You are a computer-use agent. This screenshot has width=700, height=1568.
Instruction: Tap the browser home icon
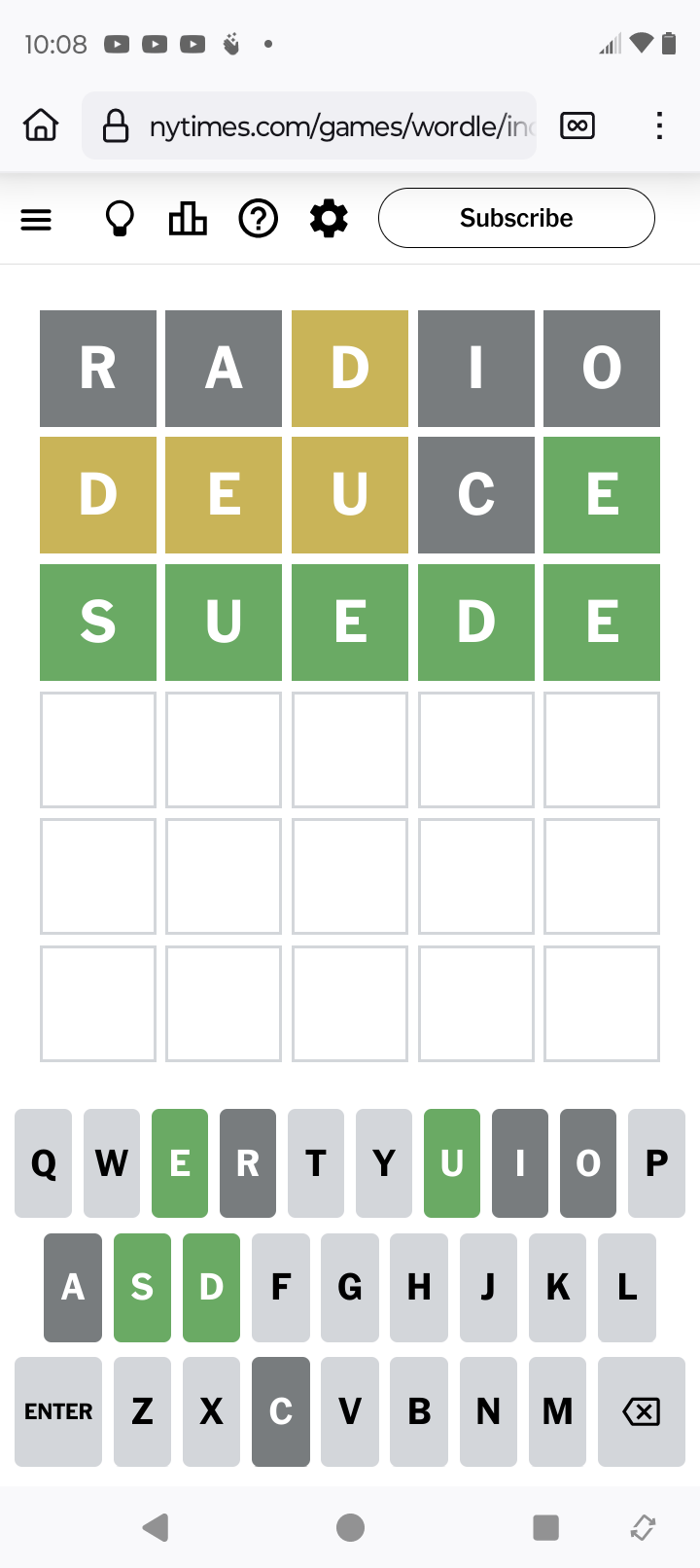pyautogui.click(x=41, y=125)
